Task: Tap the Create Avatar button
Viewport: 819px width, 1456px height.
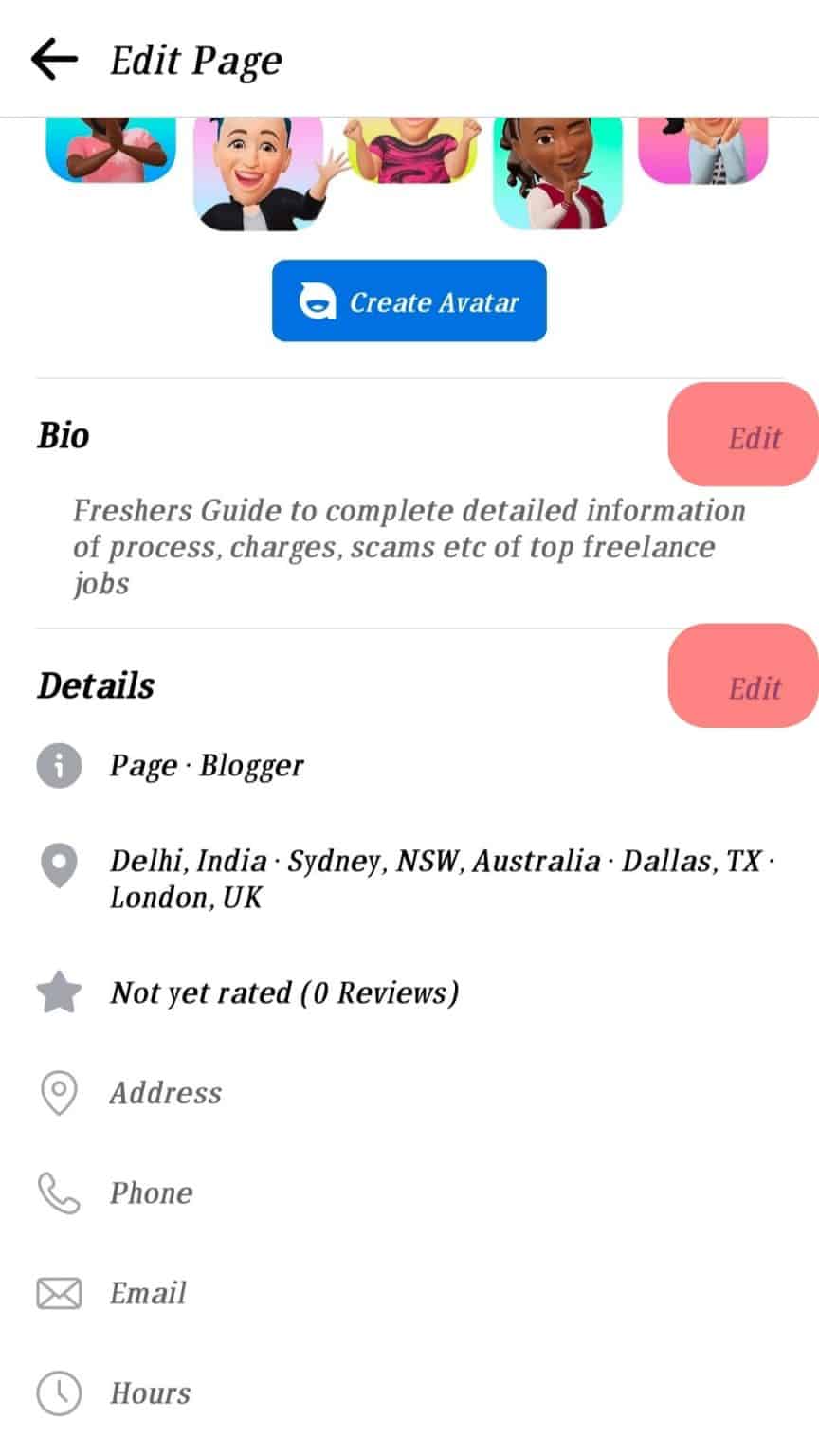Action: [409, 301]
